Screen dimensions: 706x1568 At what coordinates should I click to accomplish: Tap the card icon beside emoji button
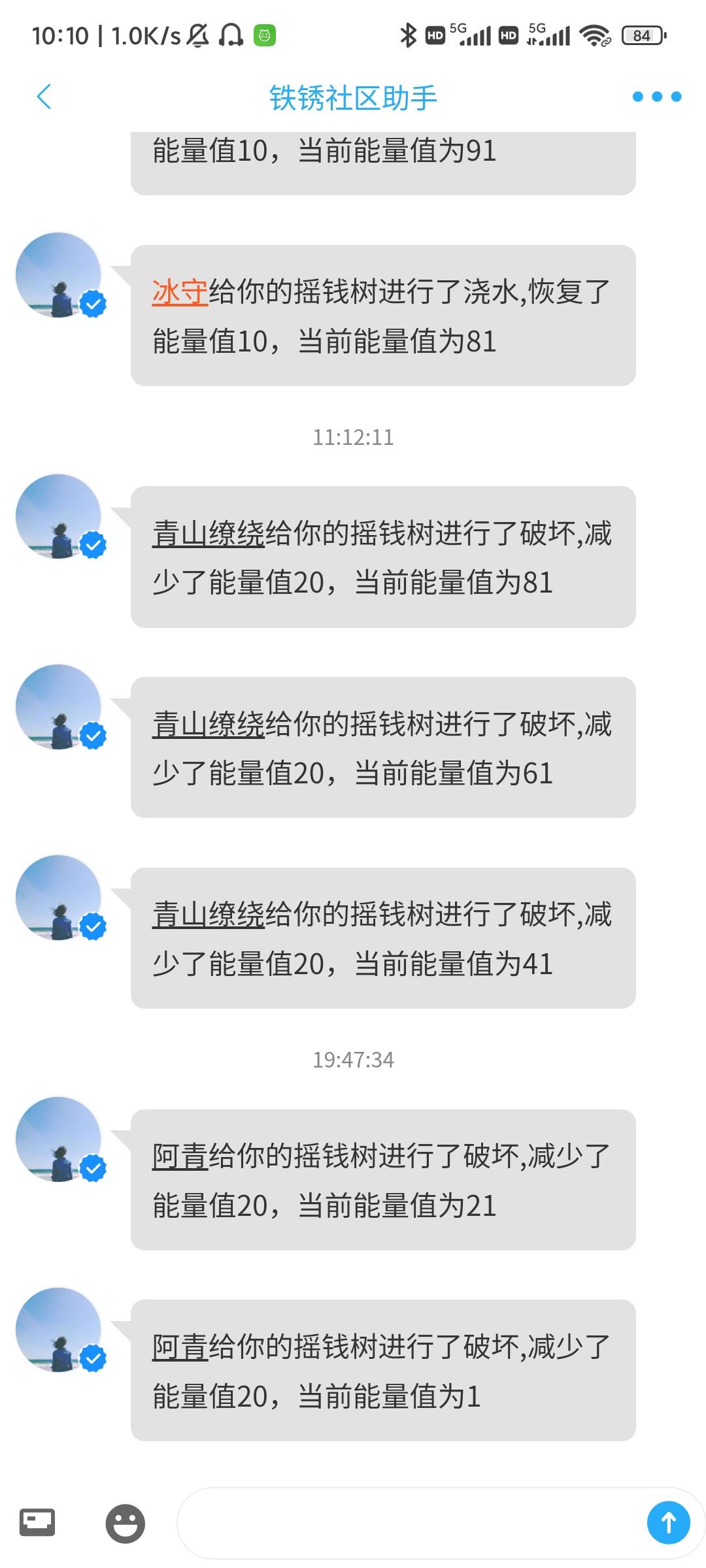(x=37, y=1522)
